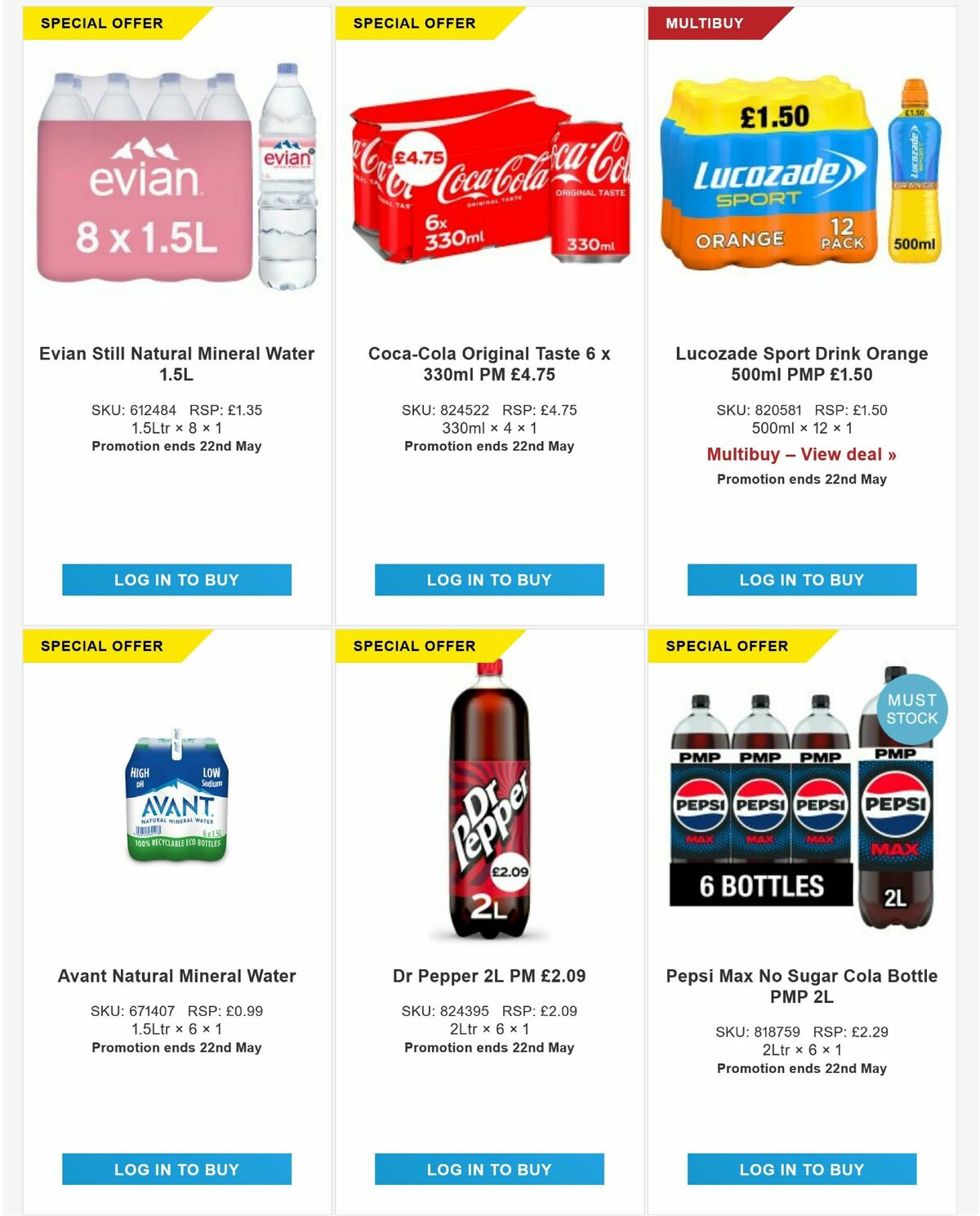Select the Lucozade Sport Drink Orange title
This screenshot has width=980, height=1216.
pyautogui.click(x=800, y=364)
